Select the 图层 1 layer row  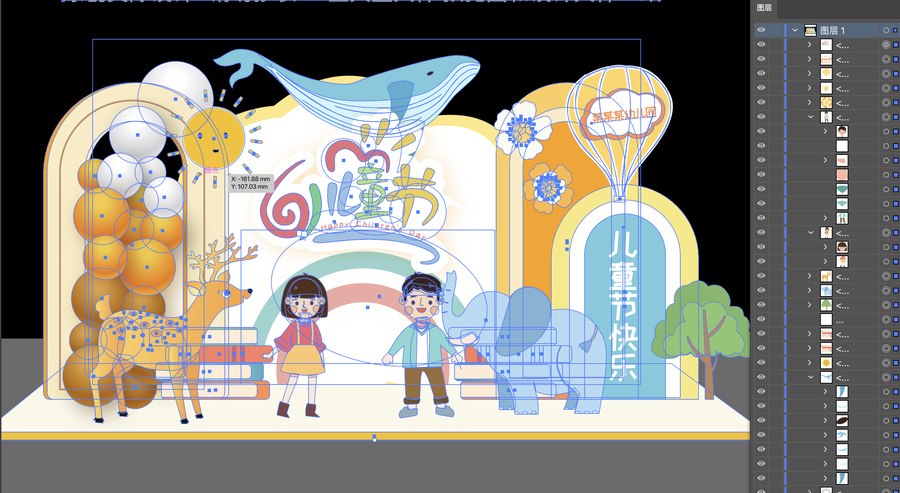[845, 30]
